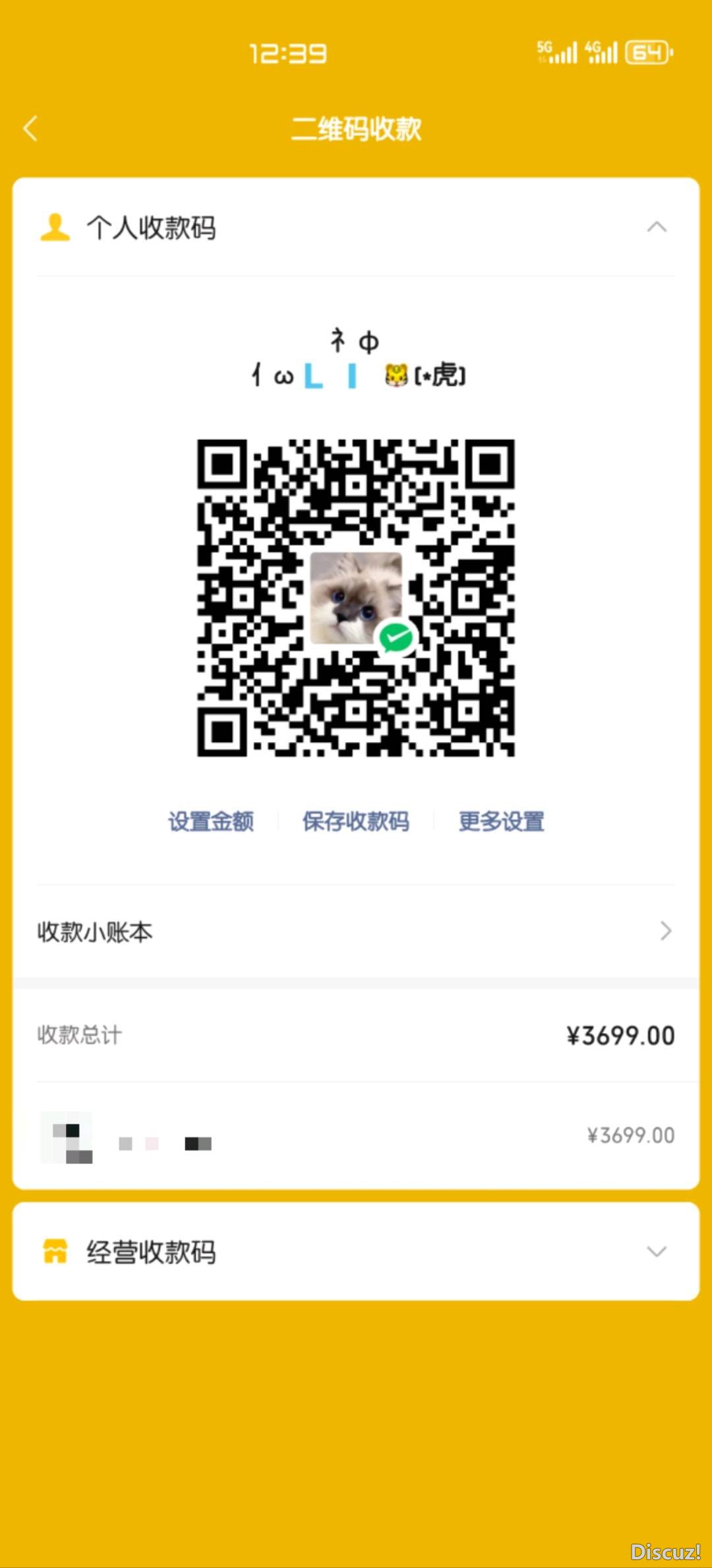Open the ¥3699.00 payment record
This screenshot has width=712, height=1568.
356,1136
